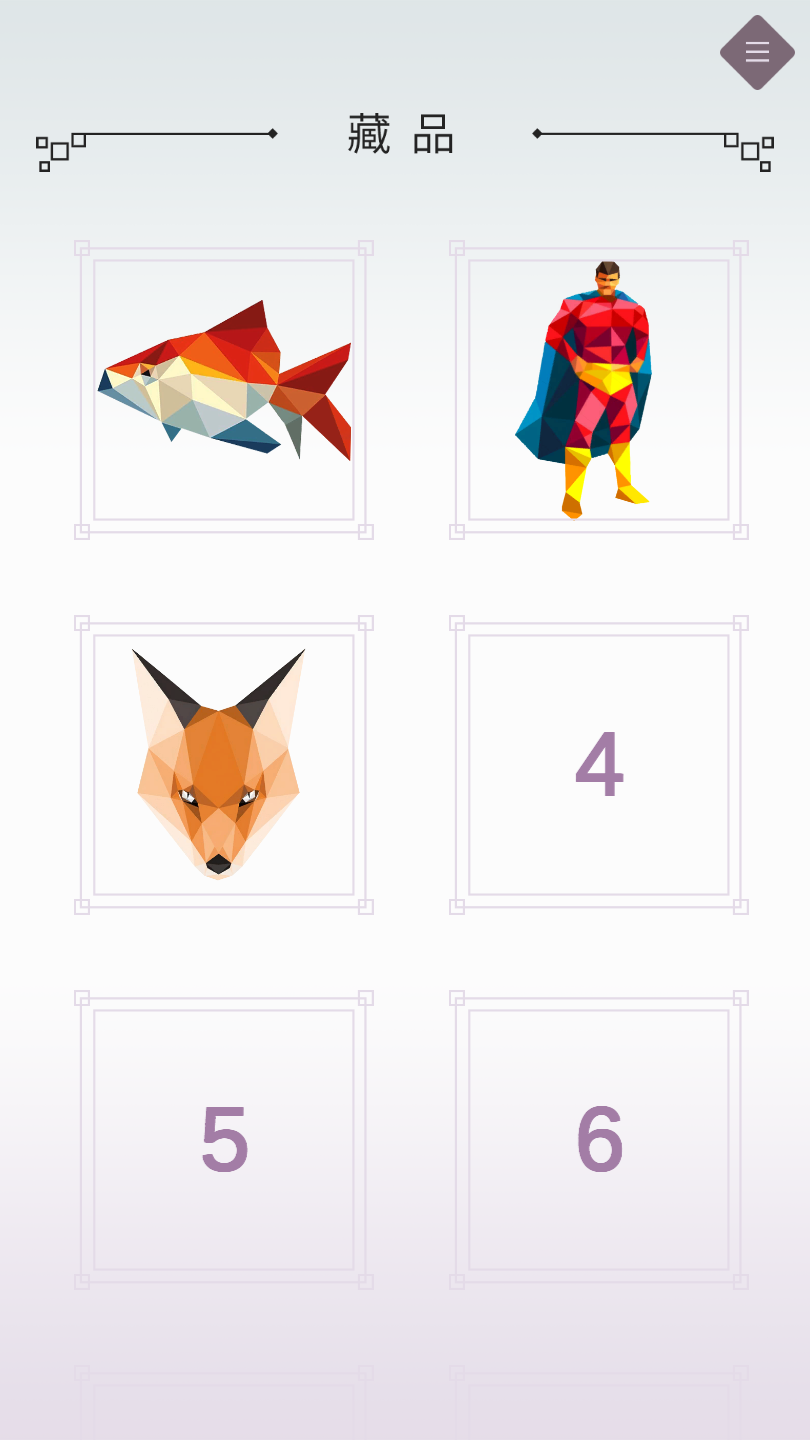This screenshot has width=810, height=1440.
Task: Select collection slot number 4
Action: pyautogui.click(x=598, y=765)
